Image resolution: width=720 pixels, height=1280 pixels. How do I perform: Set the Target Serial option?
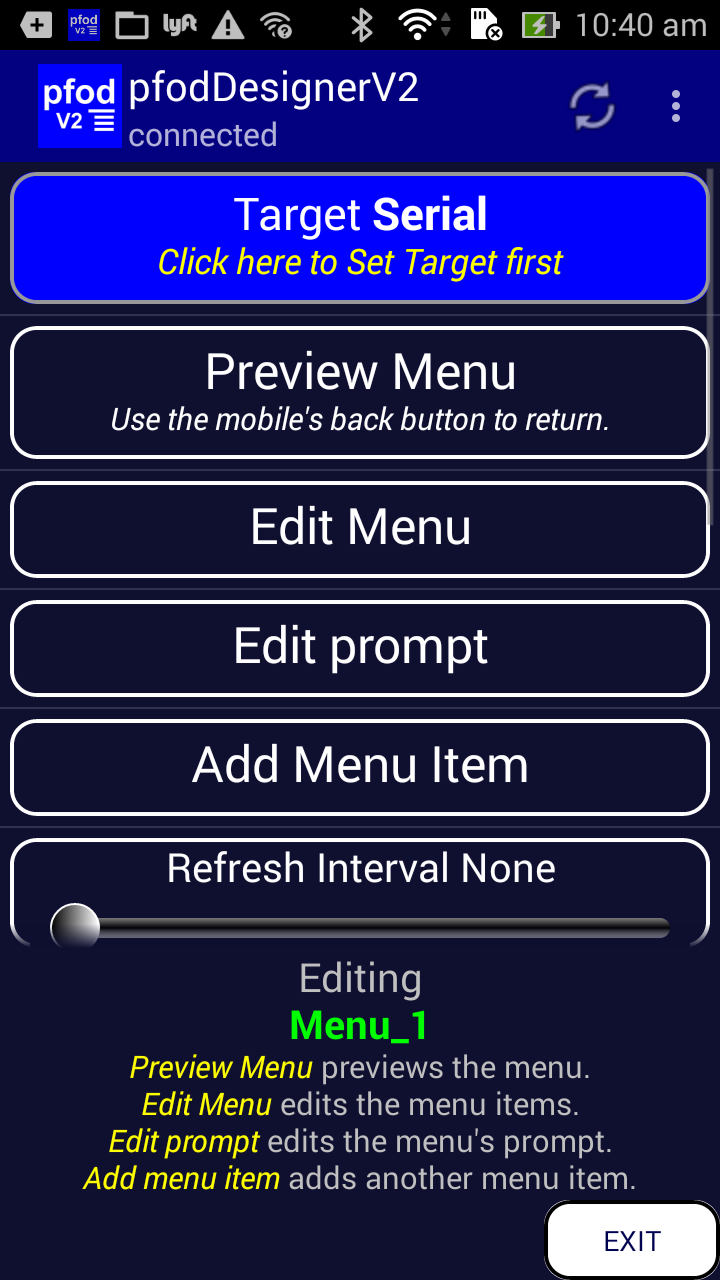(x=360, y=238)
